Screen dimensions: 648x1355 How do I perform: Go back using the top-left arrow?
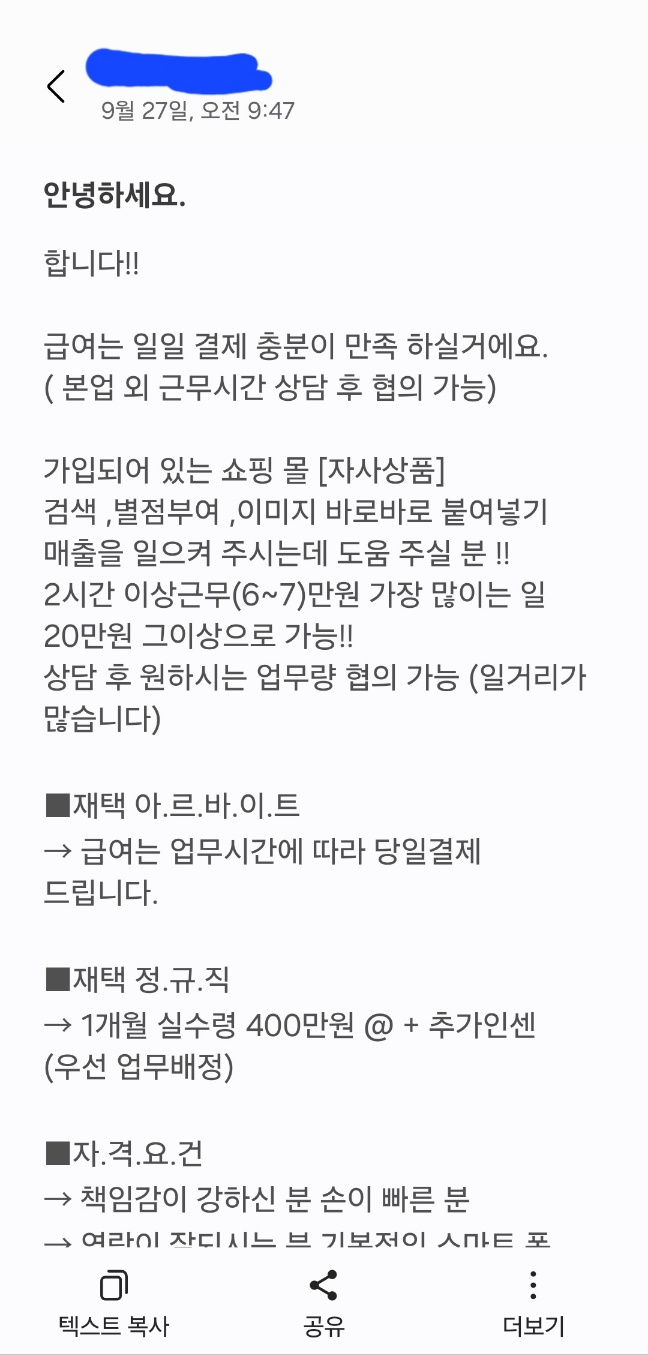point(56,87)
